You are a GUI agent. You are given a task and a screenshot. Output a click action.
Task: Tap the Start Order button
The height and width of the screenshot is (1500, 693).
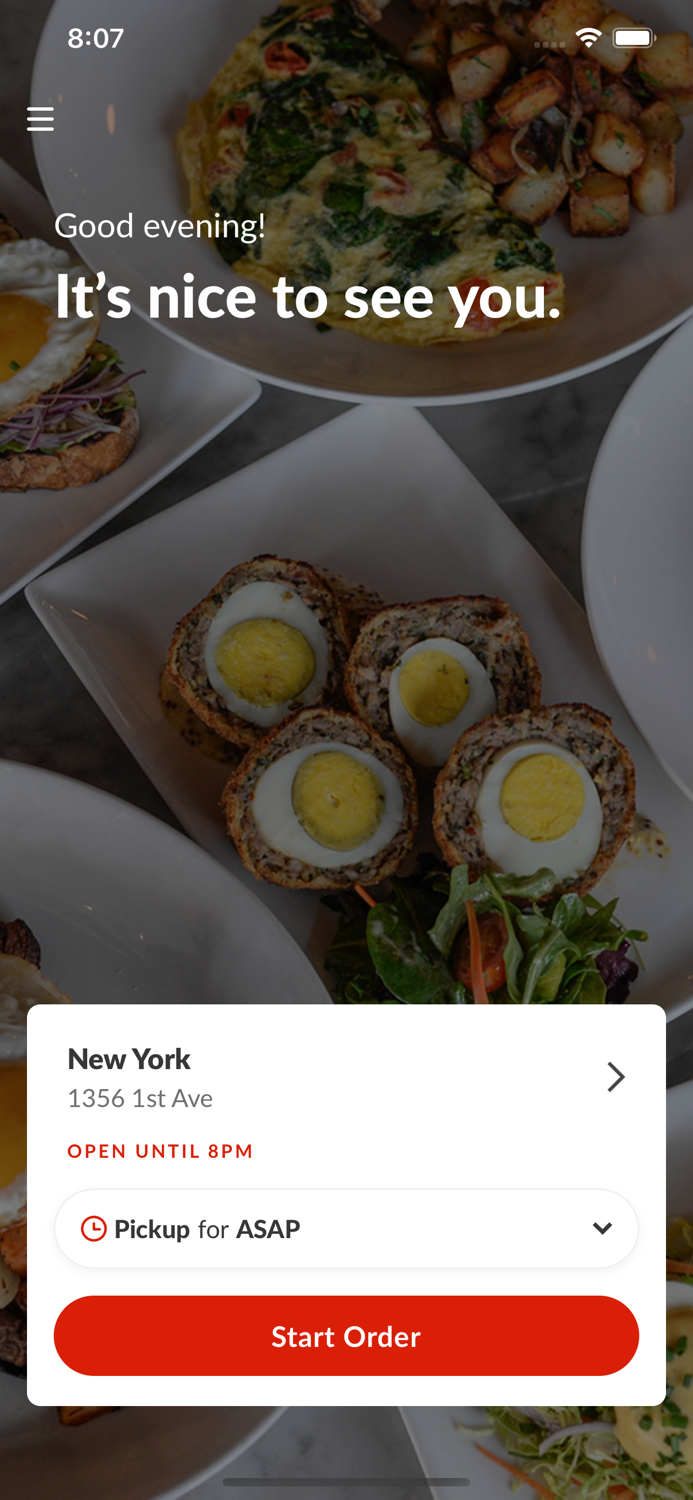[346, 1336]
